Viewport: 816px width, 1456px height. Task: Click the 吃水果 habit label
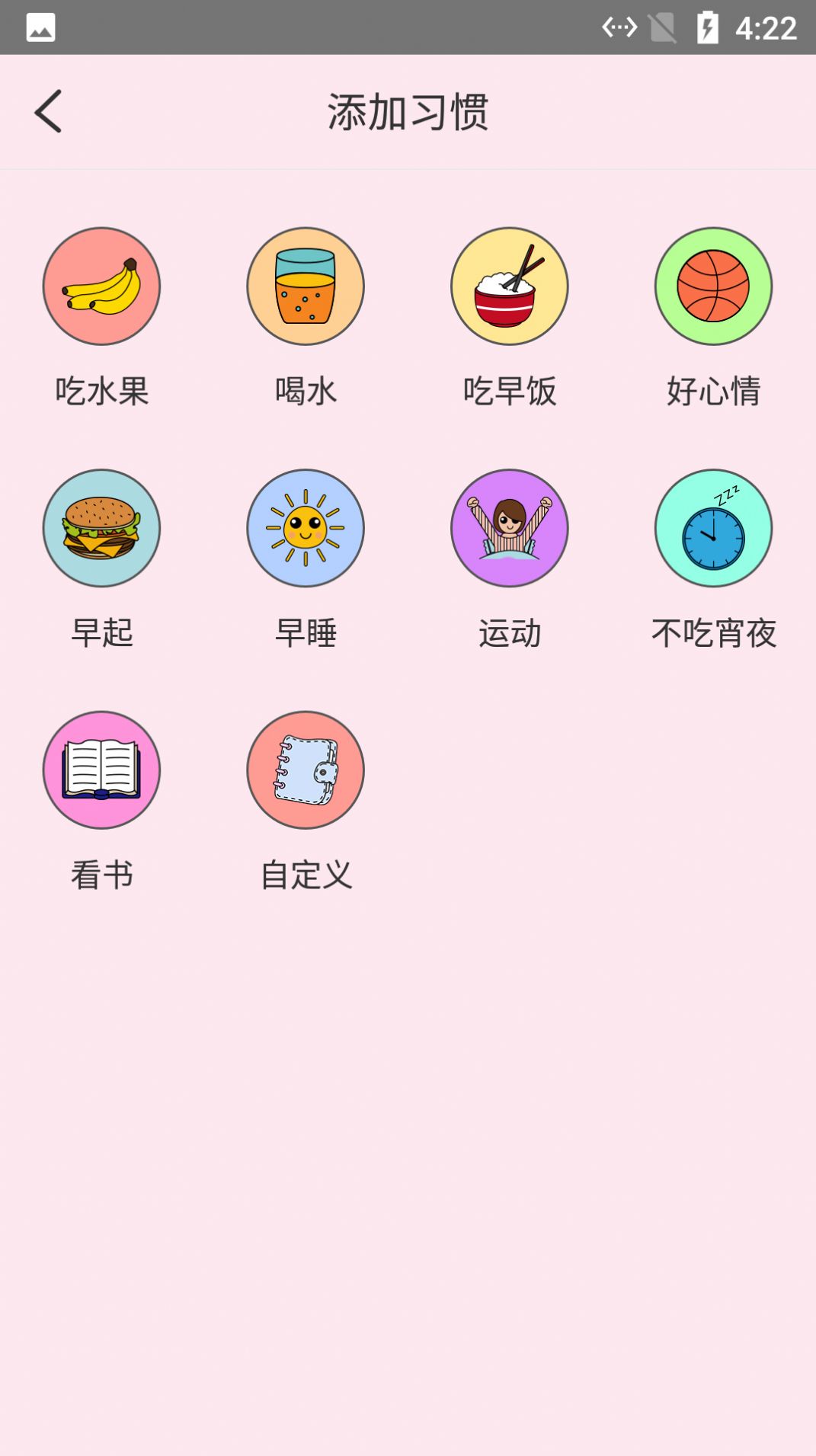101,391
